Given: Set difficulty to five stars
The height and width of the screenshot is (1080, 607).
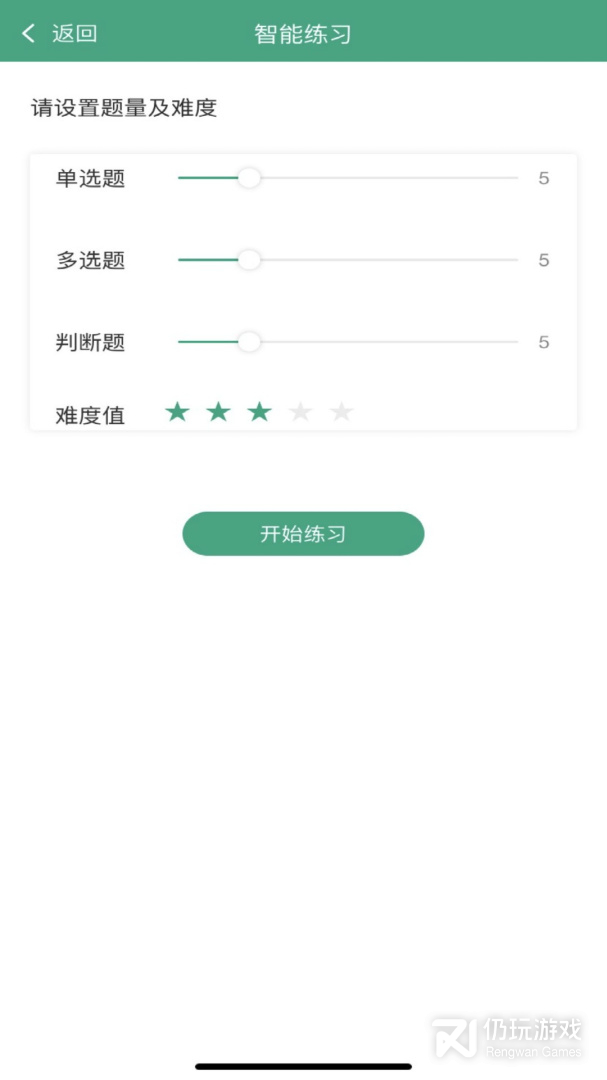Looking at the screenshot, I should click(x=341, y=412).
